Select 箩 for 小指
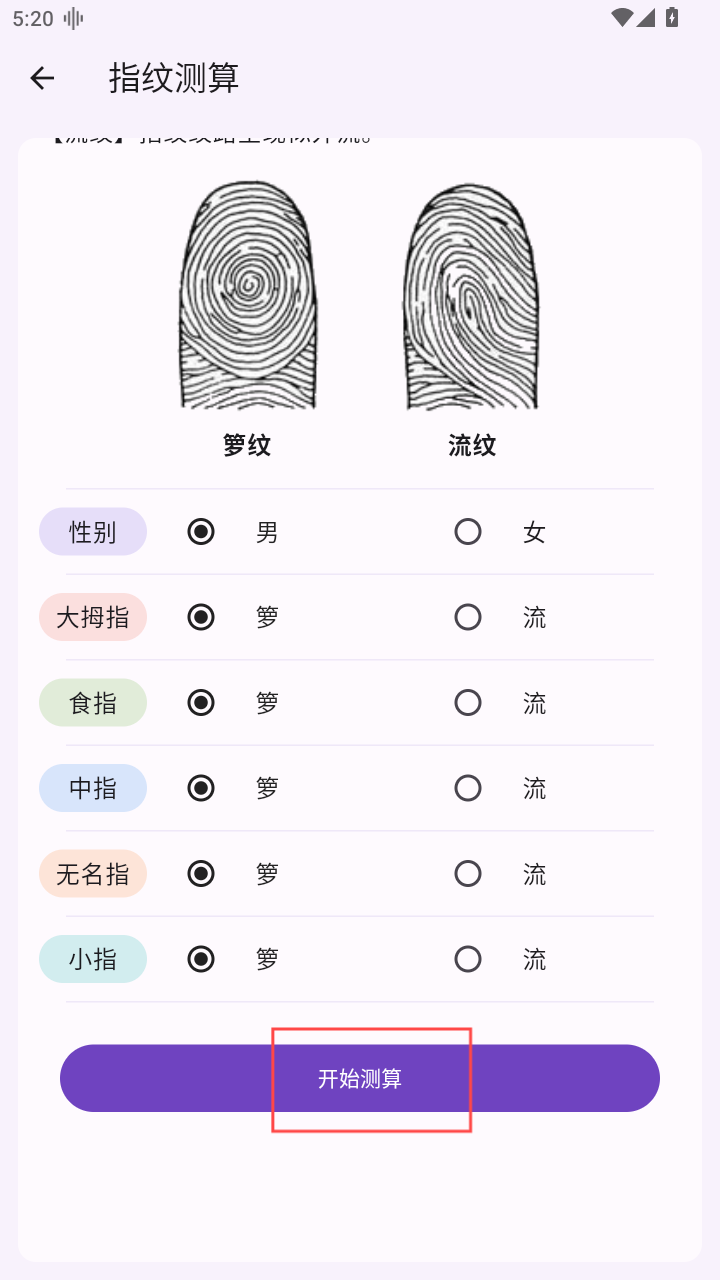720x1280 pixels. pyautogui.click(x=201, y=959)
